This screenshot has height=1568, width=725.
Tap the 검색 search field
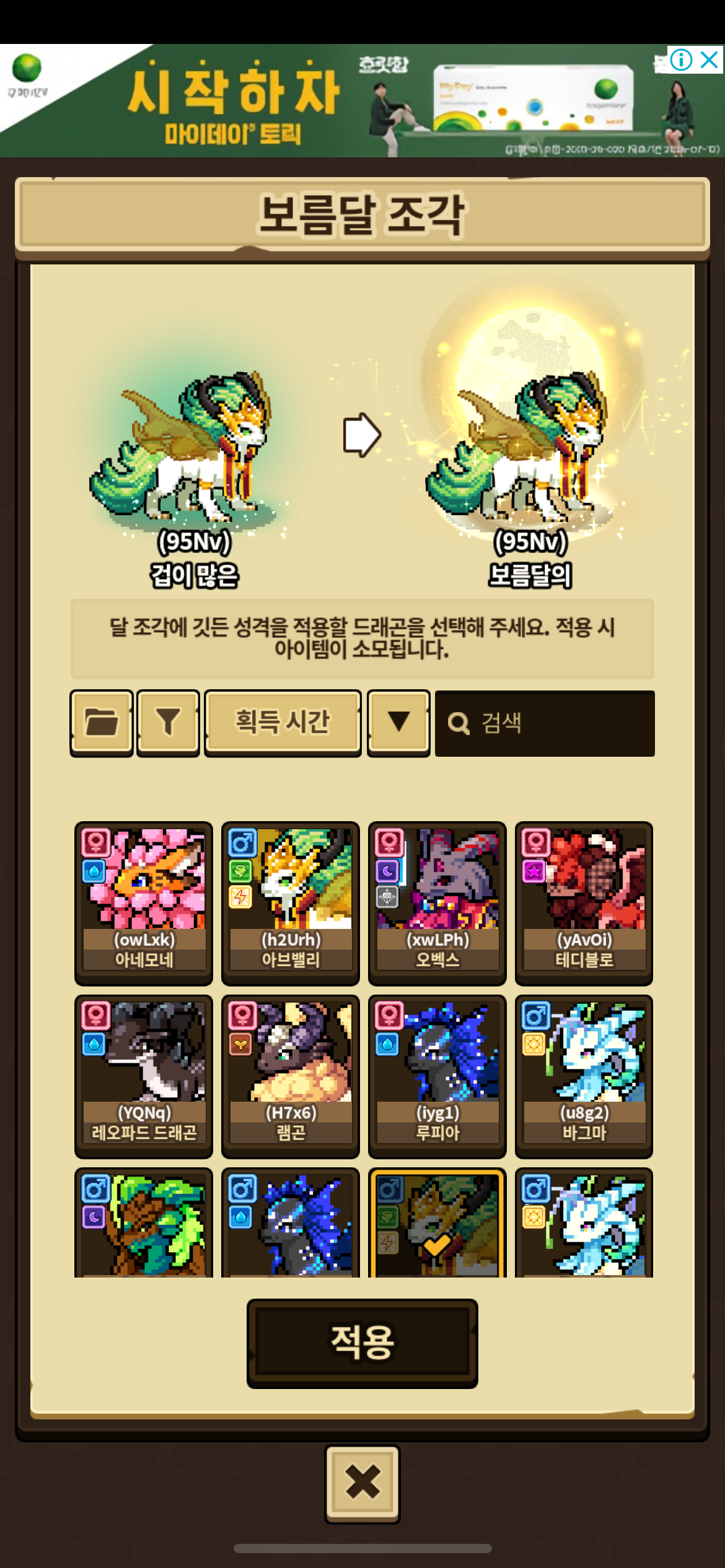point(545,723)
